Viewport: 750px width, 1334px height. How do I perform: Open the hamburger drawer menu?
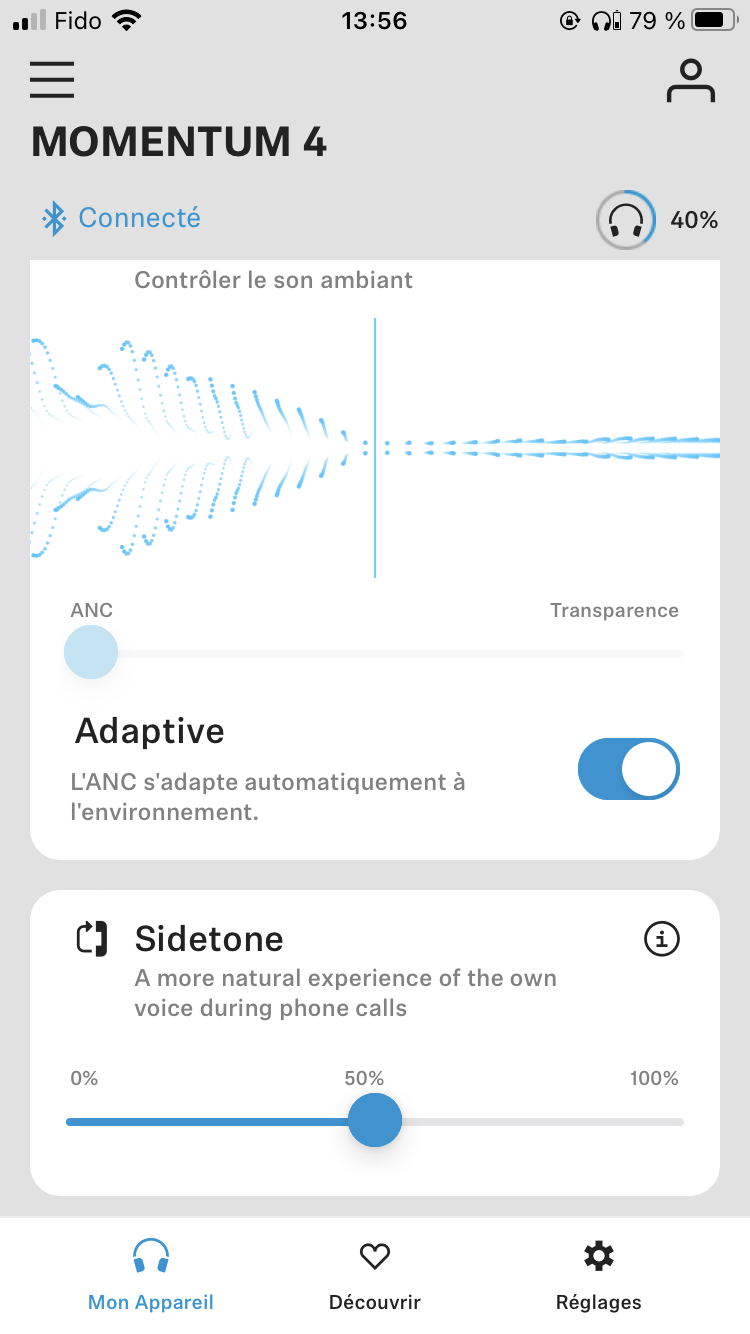click(52, 80)
